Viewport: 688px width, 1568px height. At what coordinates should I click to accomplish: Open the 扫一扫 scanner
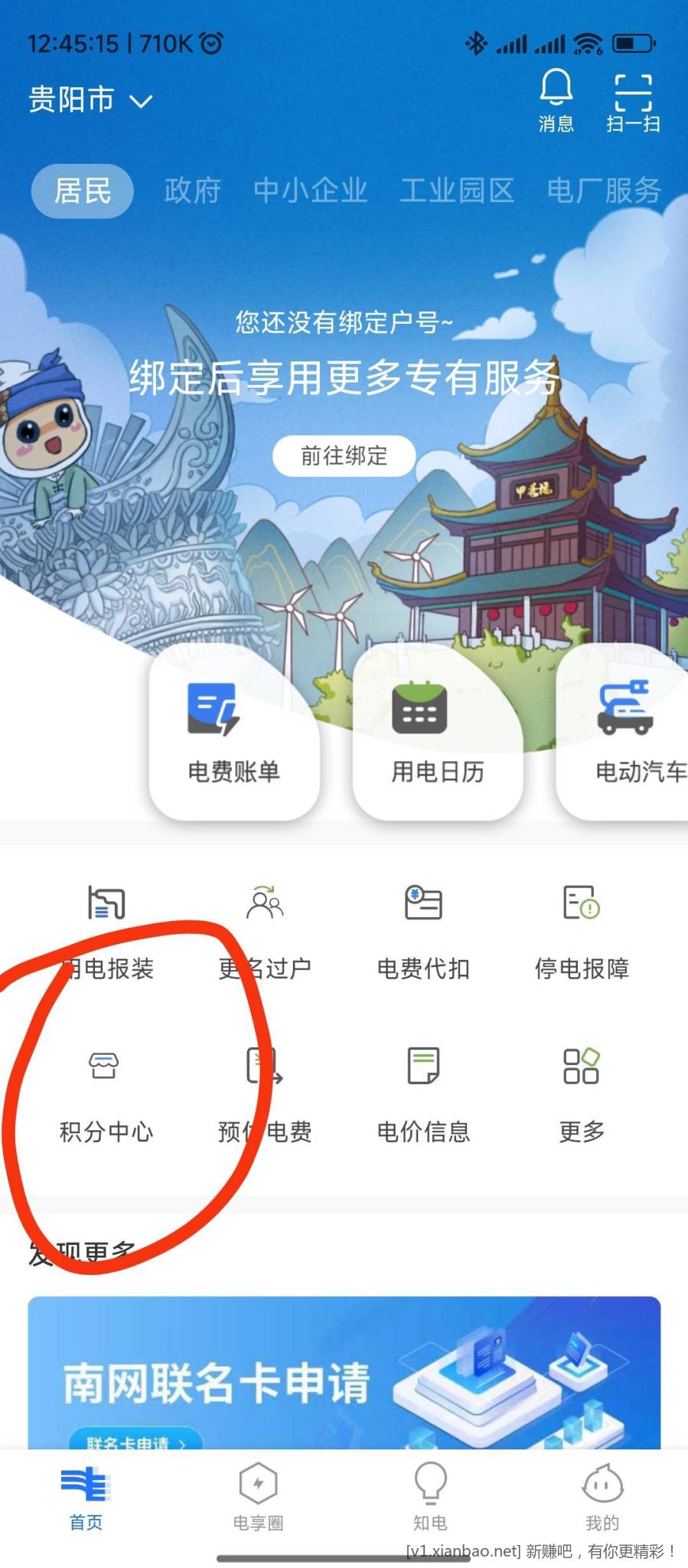[x=633, y=101]
